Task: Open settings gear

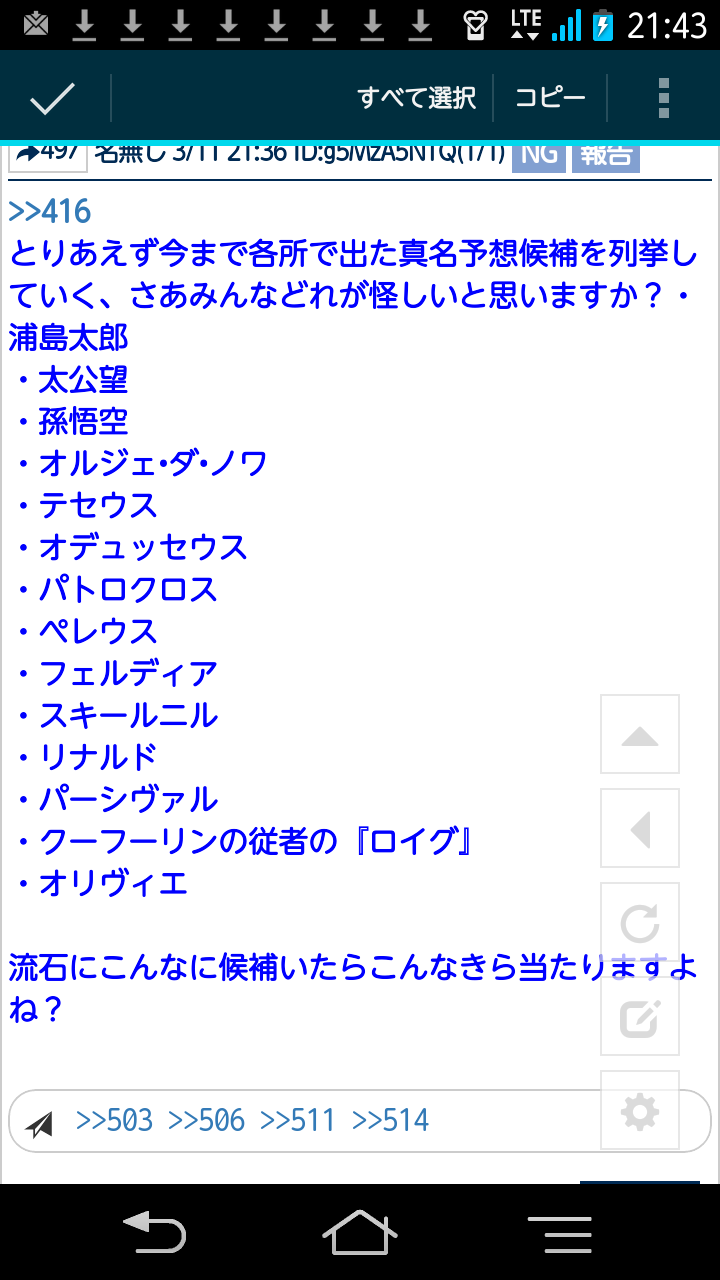Action: [640, 1111]
